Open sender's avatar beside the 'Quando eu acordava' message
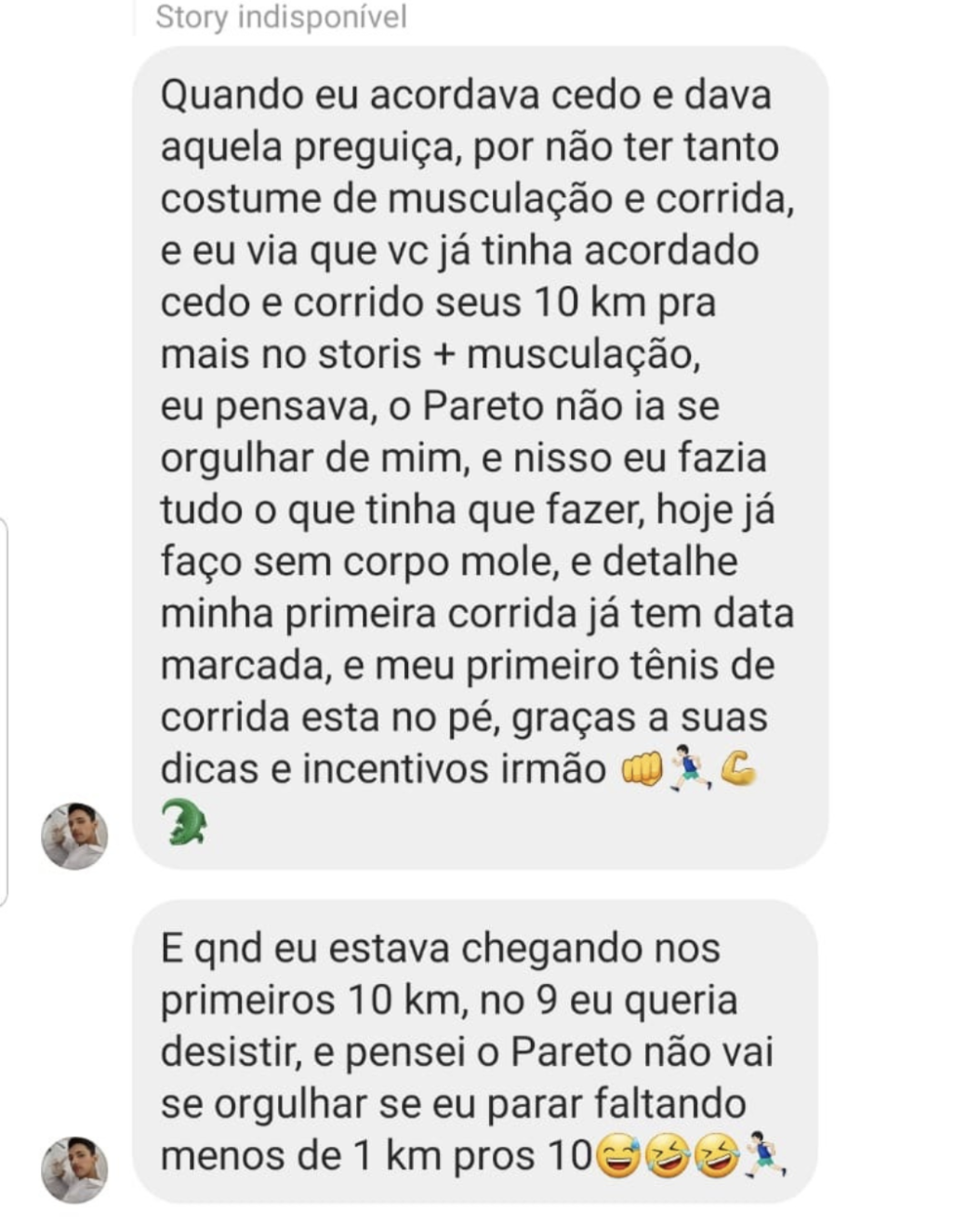 coord(74,835)
